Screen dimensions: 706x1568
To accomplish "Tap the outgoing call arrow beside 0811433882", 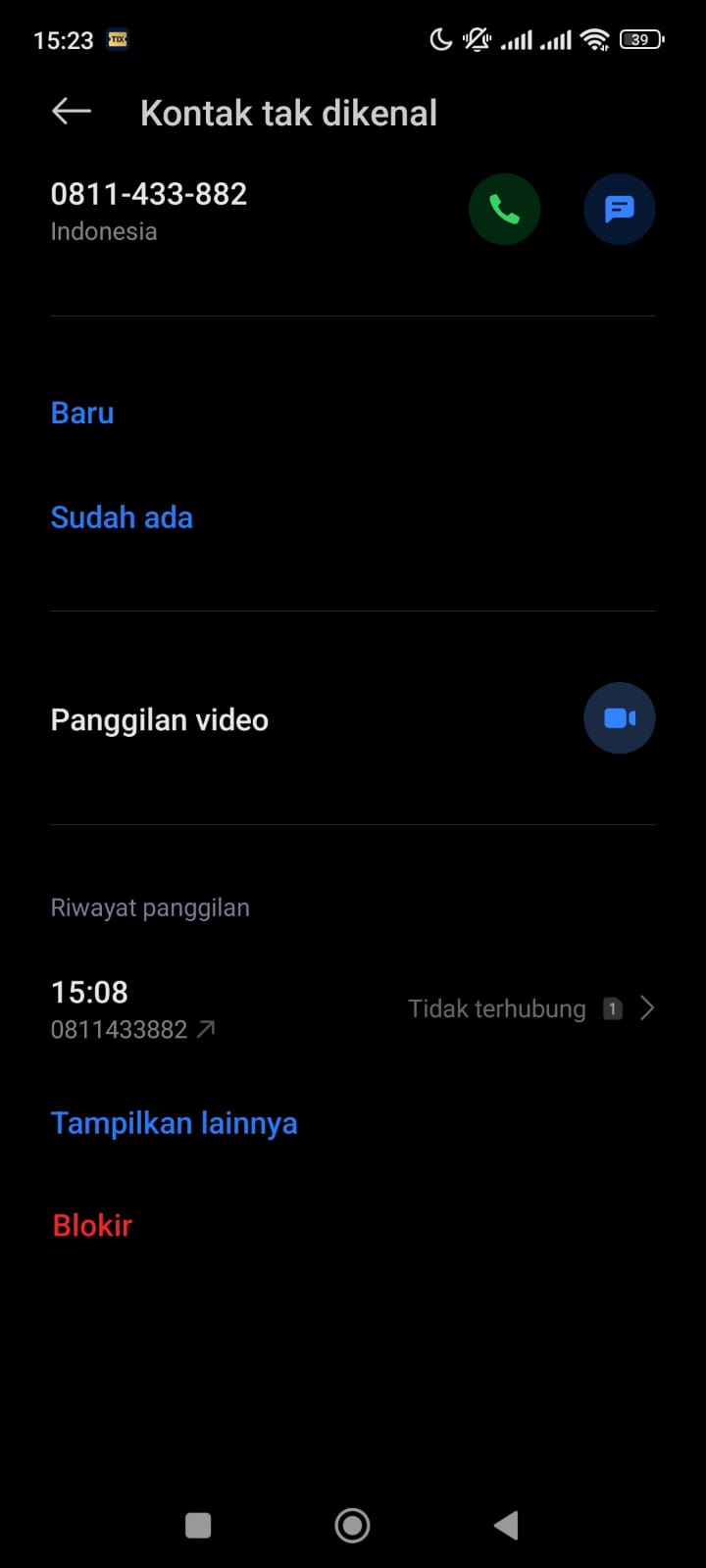I will pyautogui.click(x=204, y=1028).
